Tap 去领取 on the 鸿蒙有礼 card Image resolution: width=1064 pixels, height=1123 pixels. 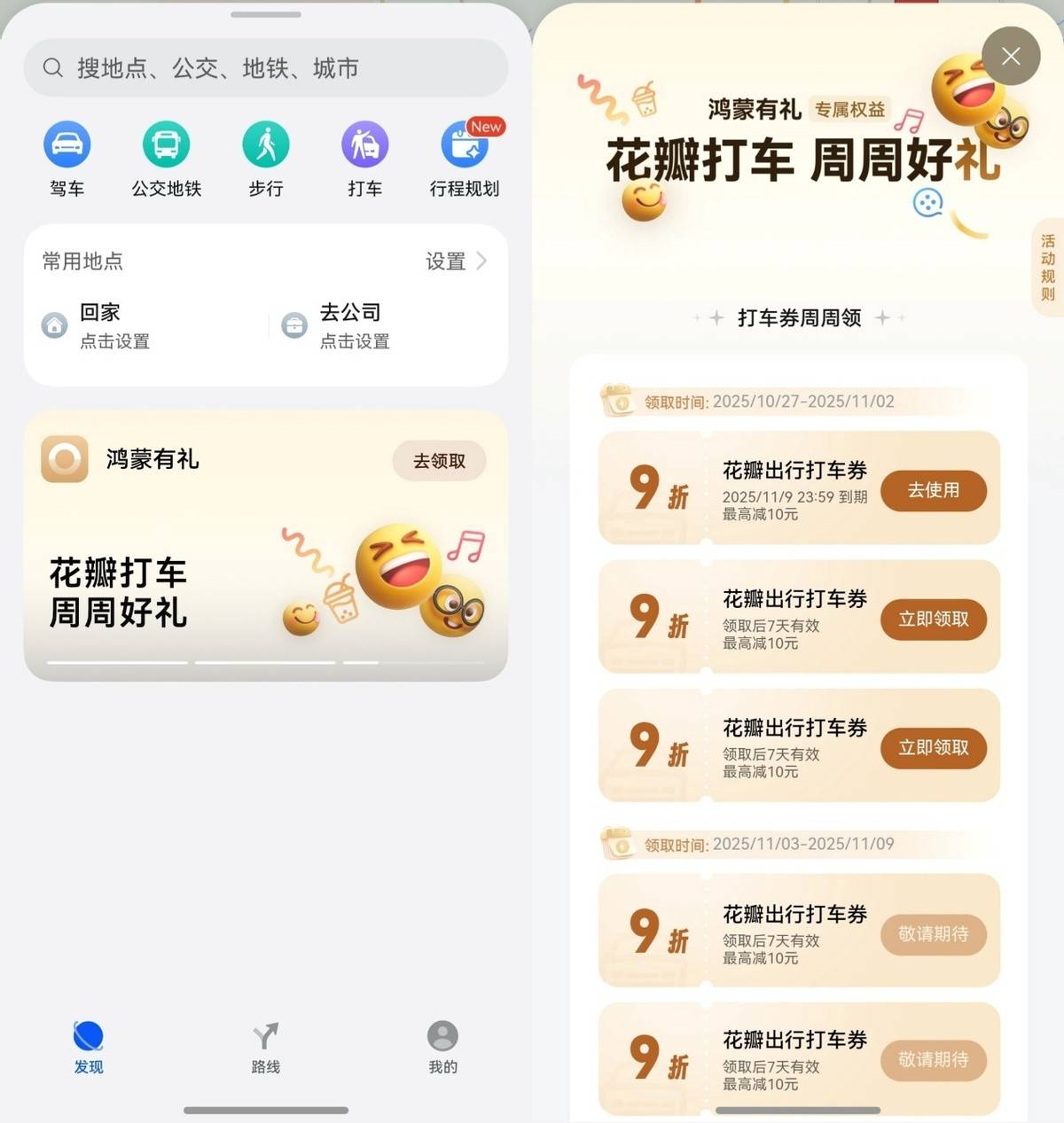pos(439,461)
